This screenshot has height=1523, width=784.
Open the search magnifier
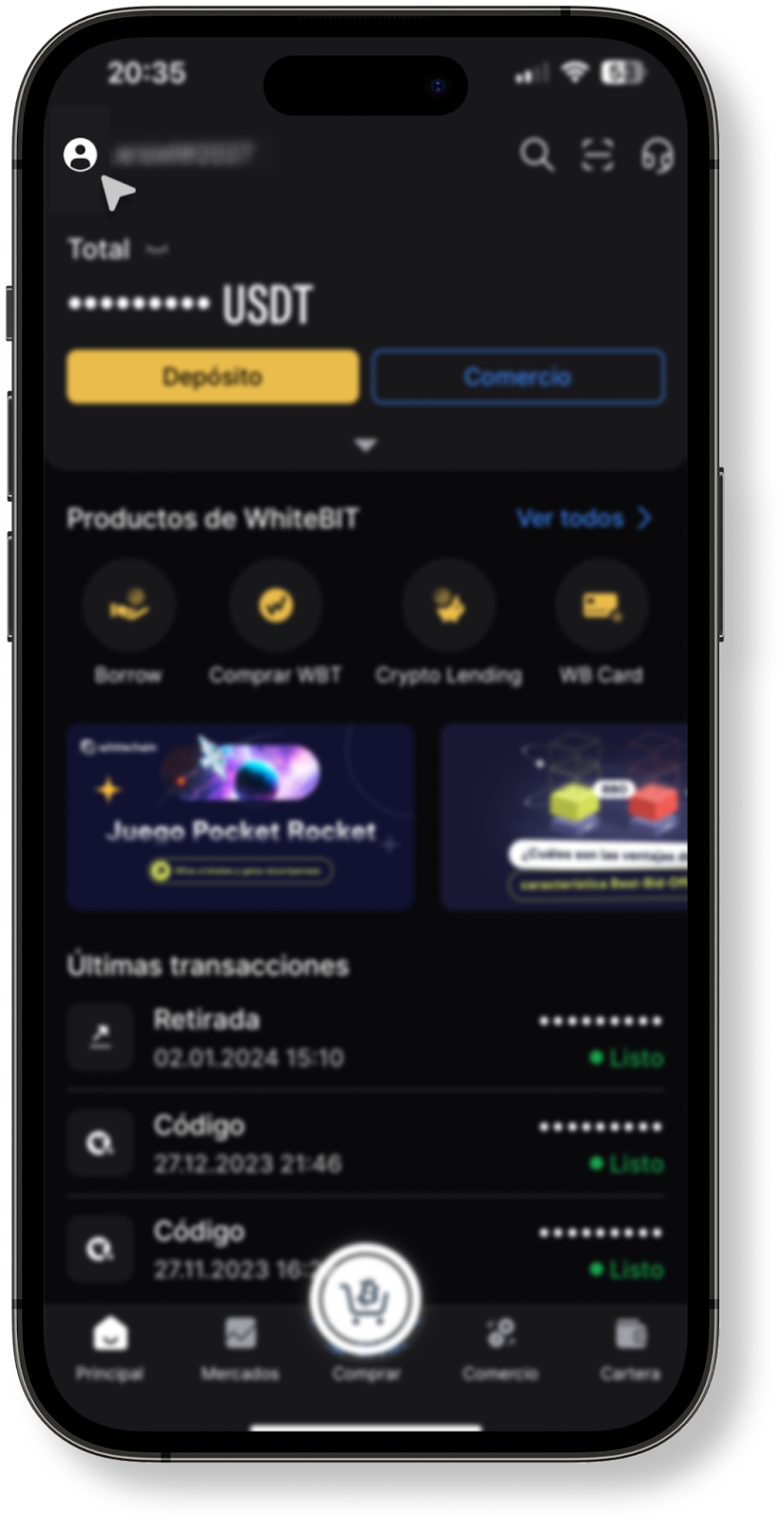pyautogui.click(x=536, y=154)
